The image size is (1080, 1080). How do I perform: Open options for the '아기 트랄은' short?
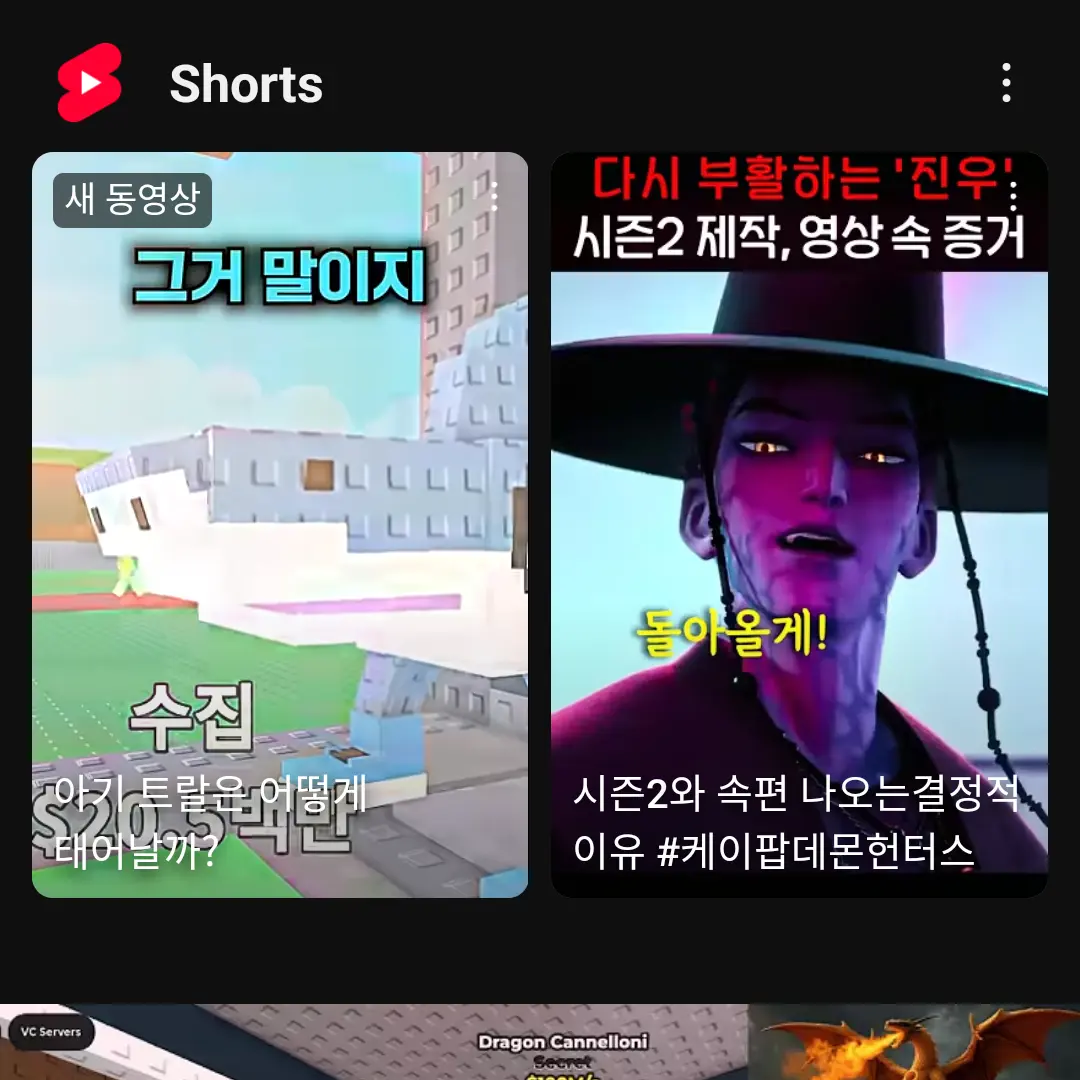coord(494,197)
